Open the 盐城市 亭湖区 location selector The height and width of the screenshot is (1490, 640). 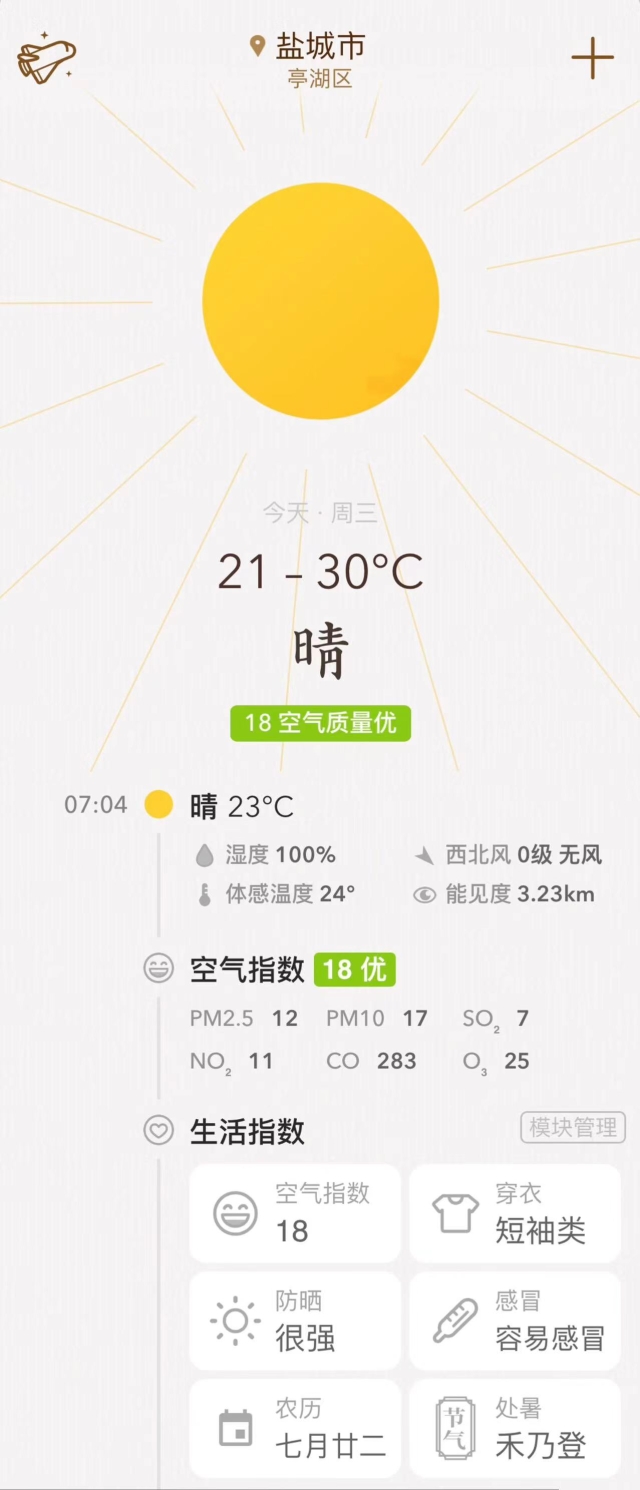(316, 59)
